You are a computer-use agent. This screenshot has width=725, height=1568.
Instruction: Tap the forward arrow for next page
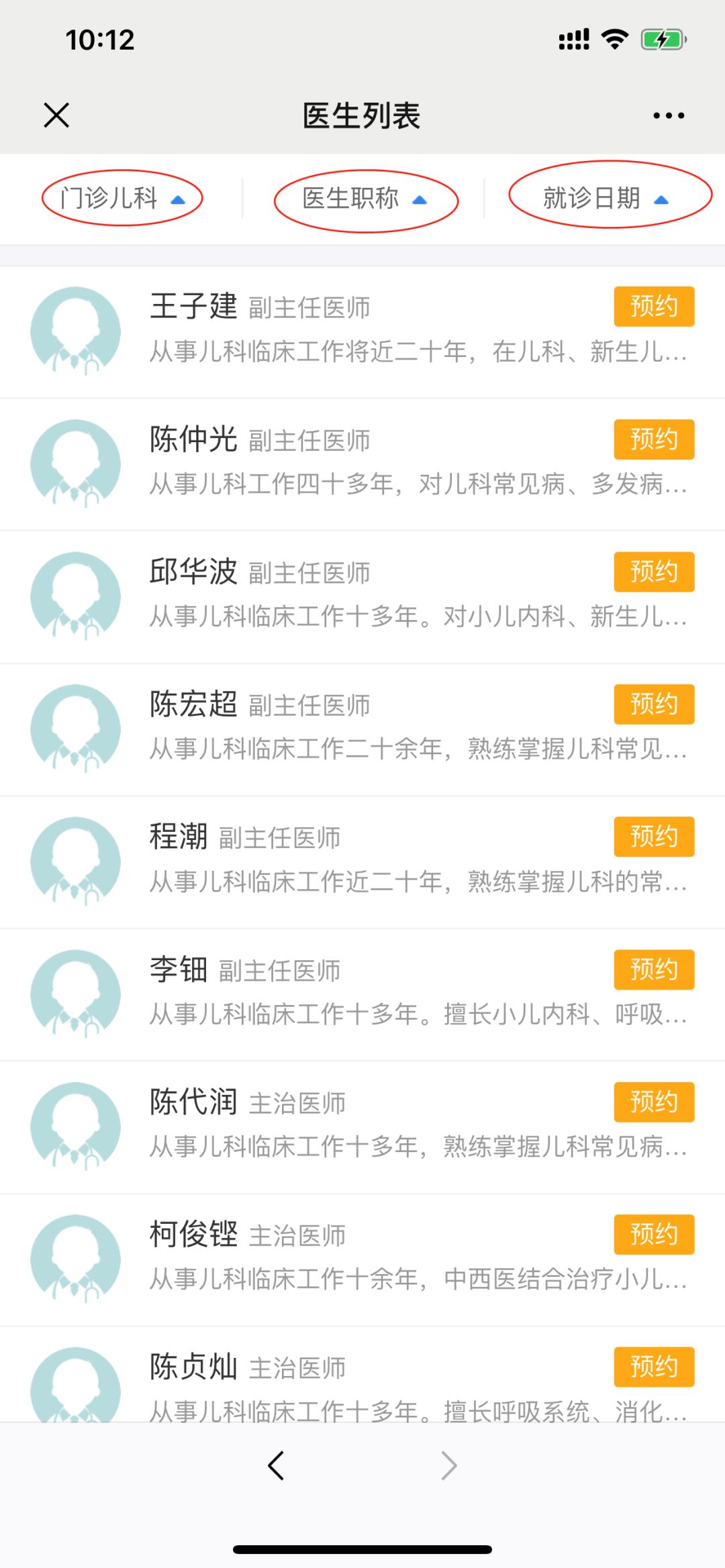tap(448, 1465)
